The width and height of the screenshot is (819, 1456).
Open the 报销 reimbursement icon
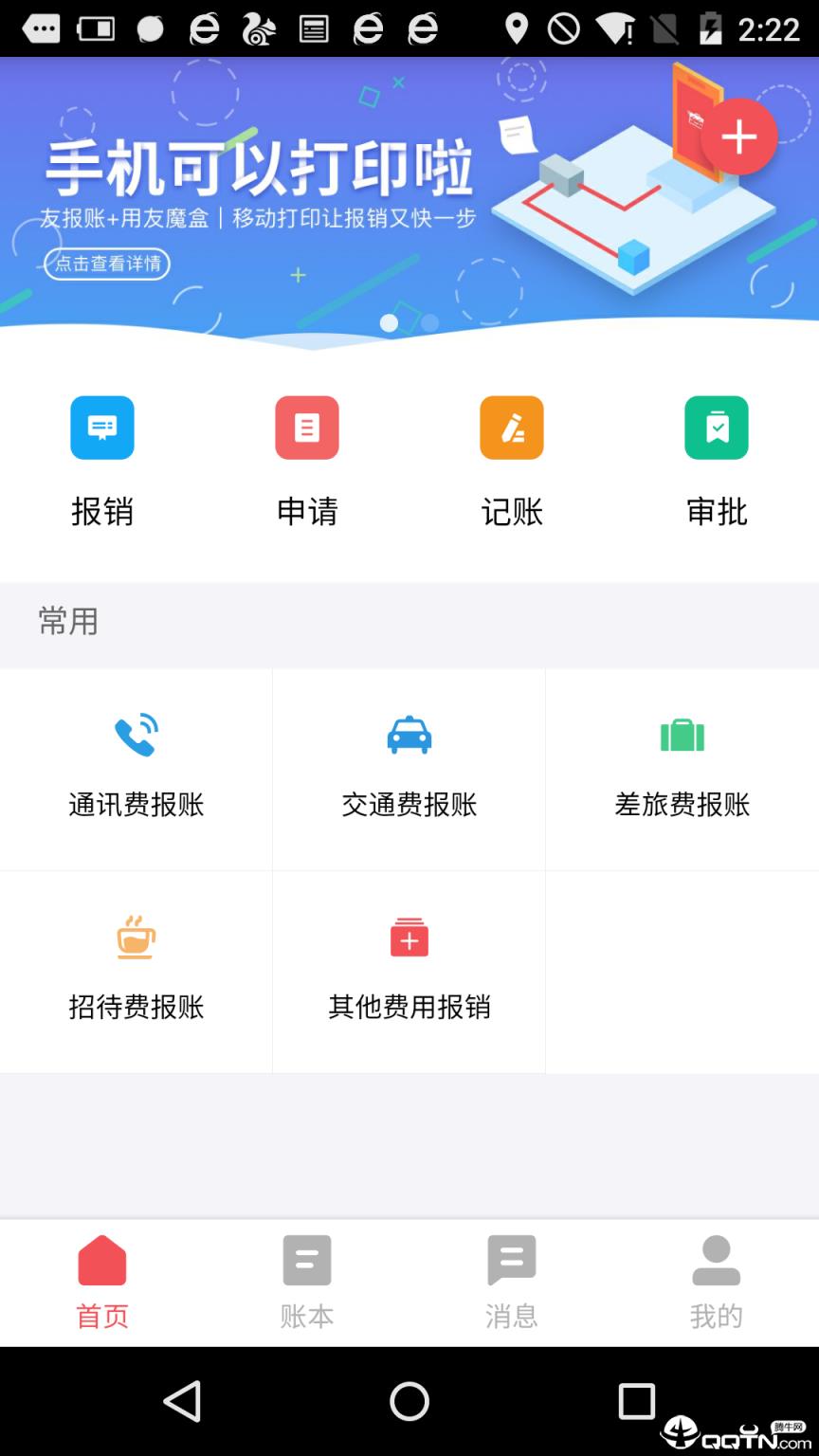101,428
